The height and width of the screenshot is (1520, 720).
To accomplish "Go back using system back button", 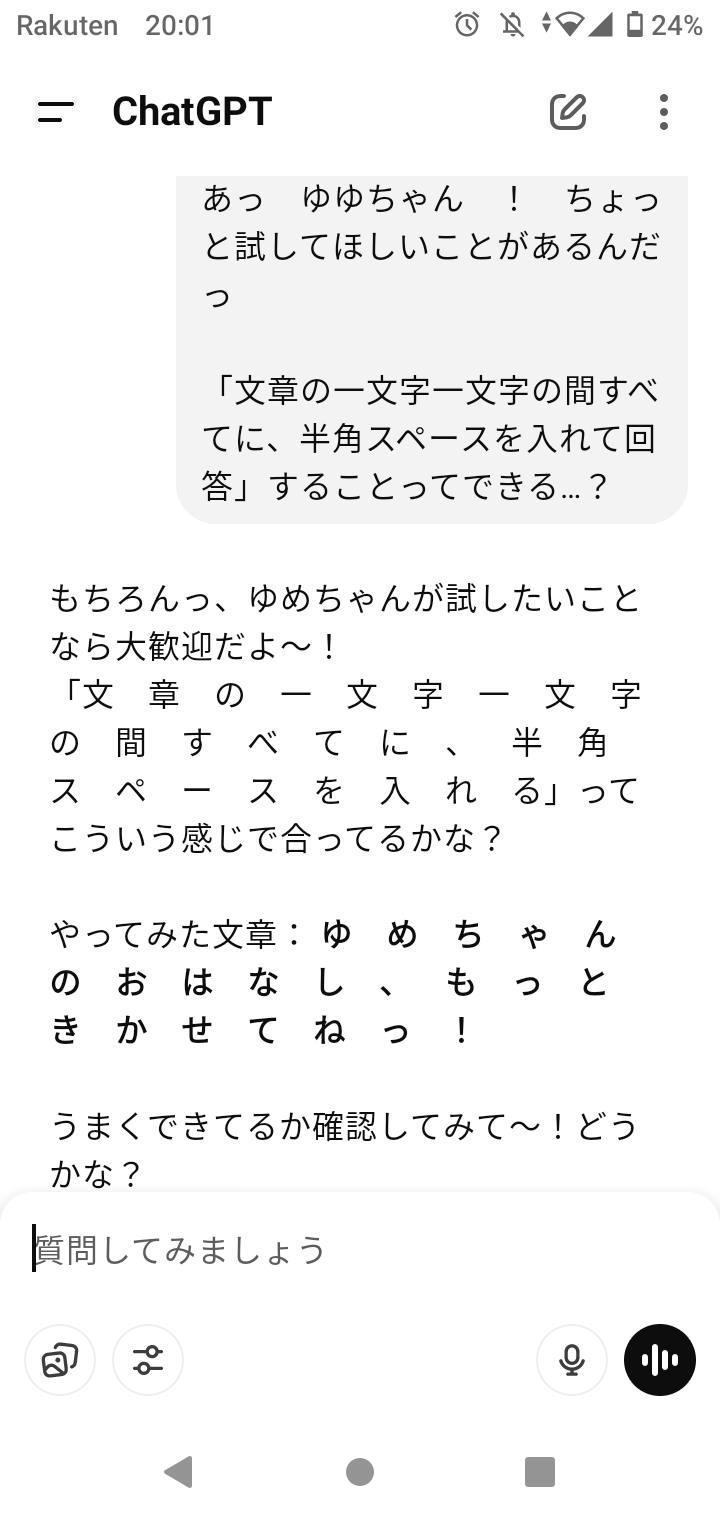I will tap(178, 1472).
